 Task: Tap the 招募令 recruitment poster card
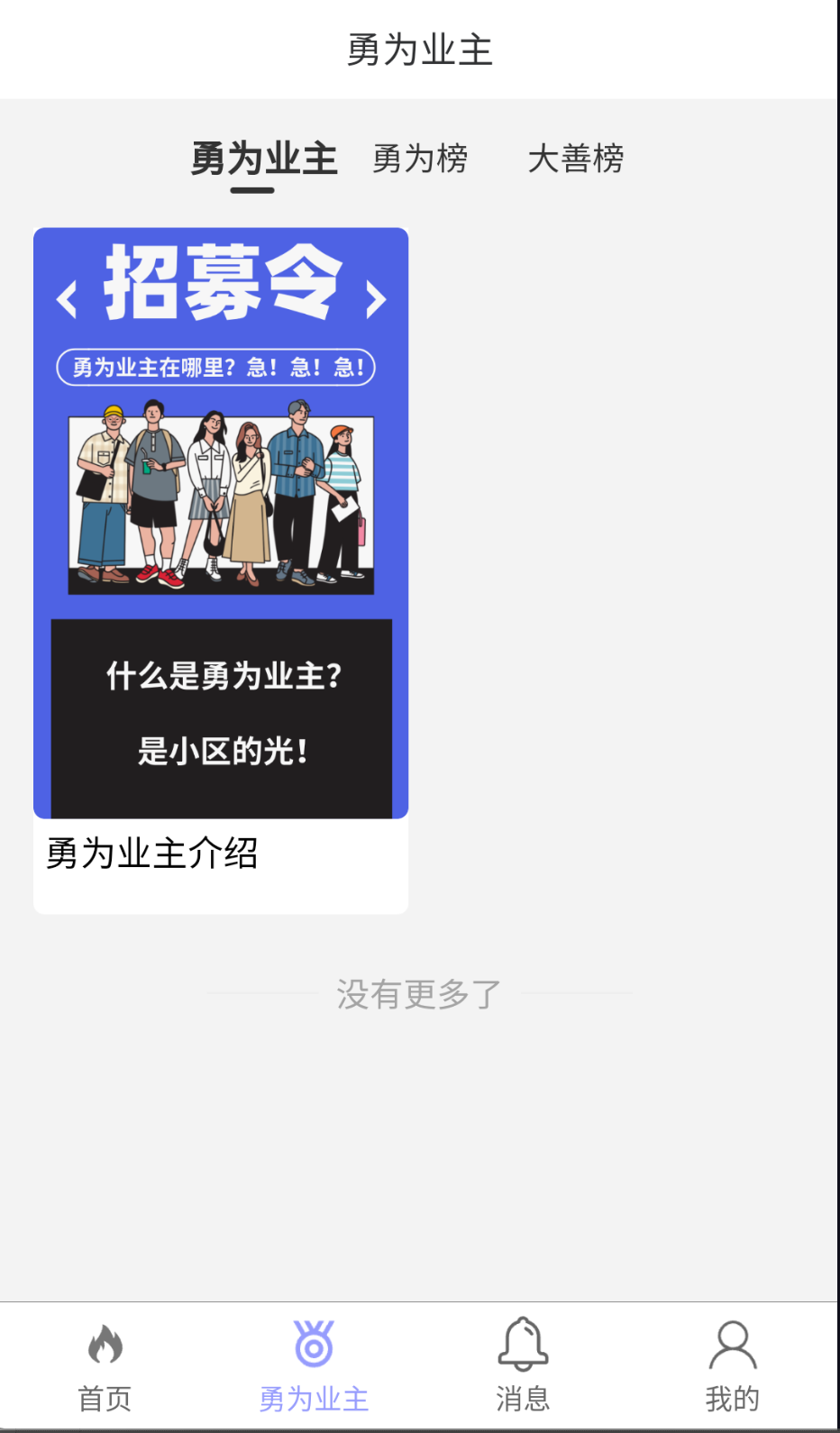(x=220, y=523)
